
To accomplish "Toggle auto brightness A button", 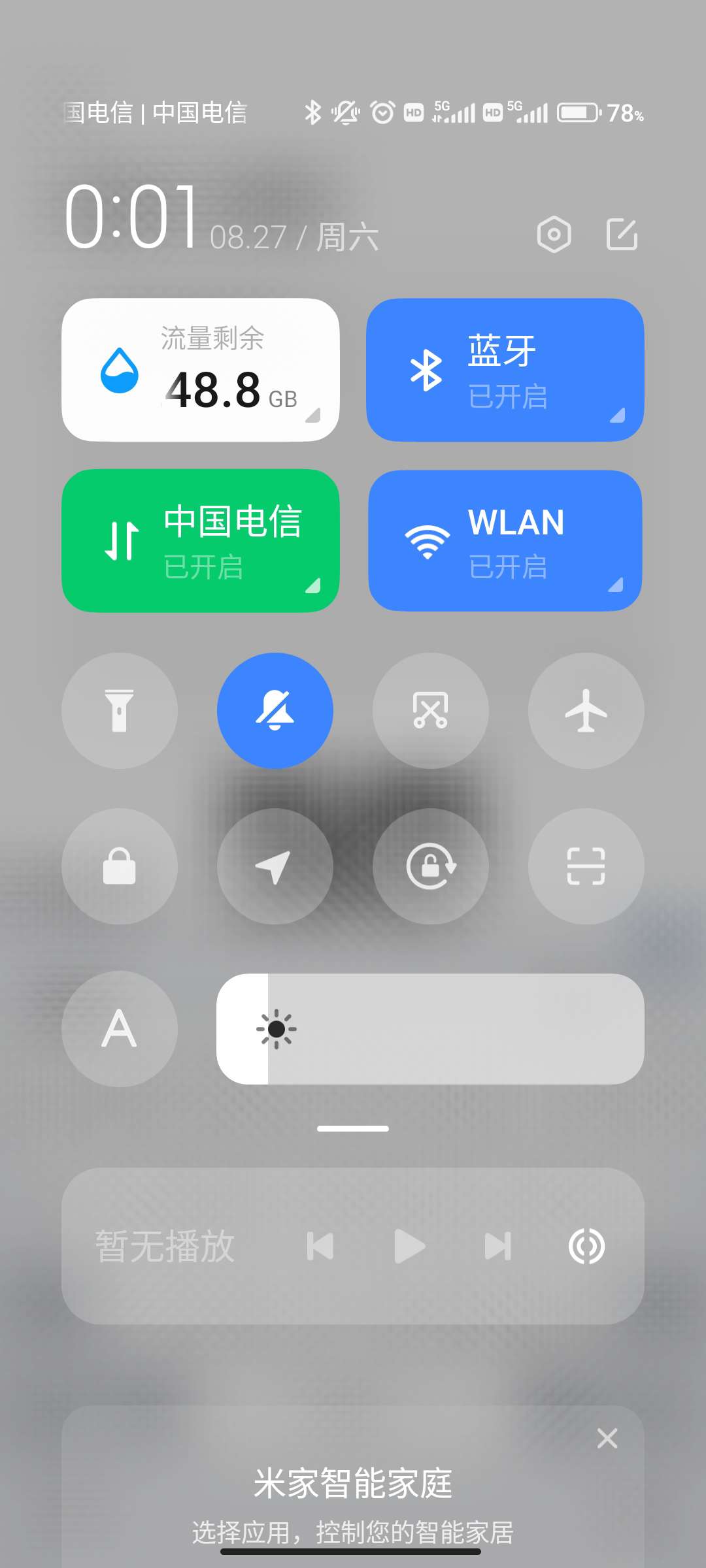I will [120, 1029].
